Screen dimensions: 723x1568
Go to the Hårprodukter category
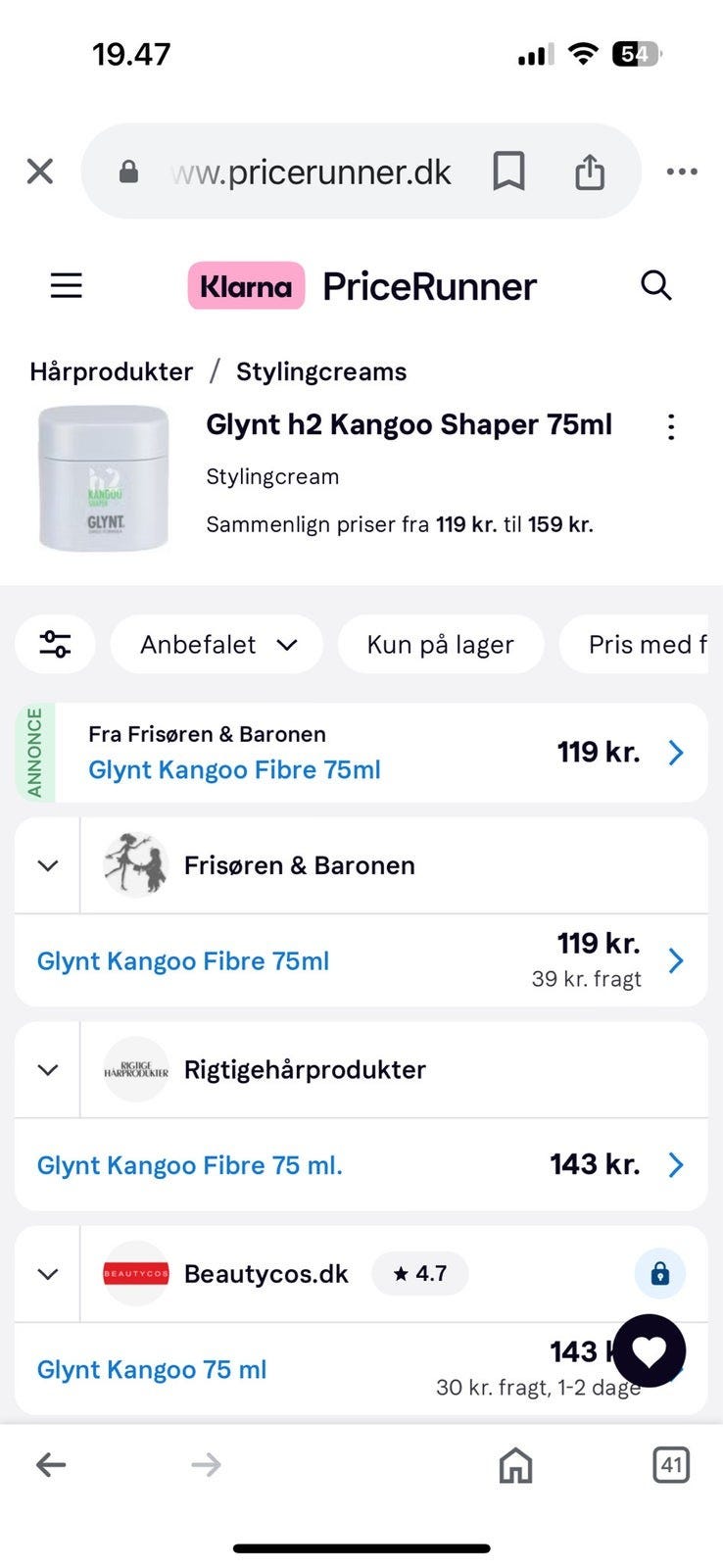[x=112, y=371]
